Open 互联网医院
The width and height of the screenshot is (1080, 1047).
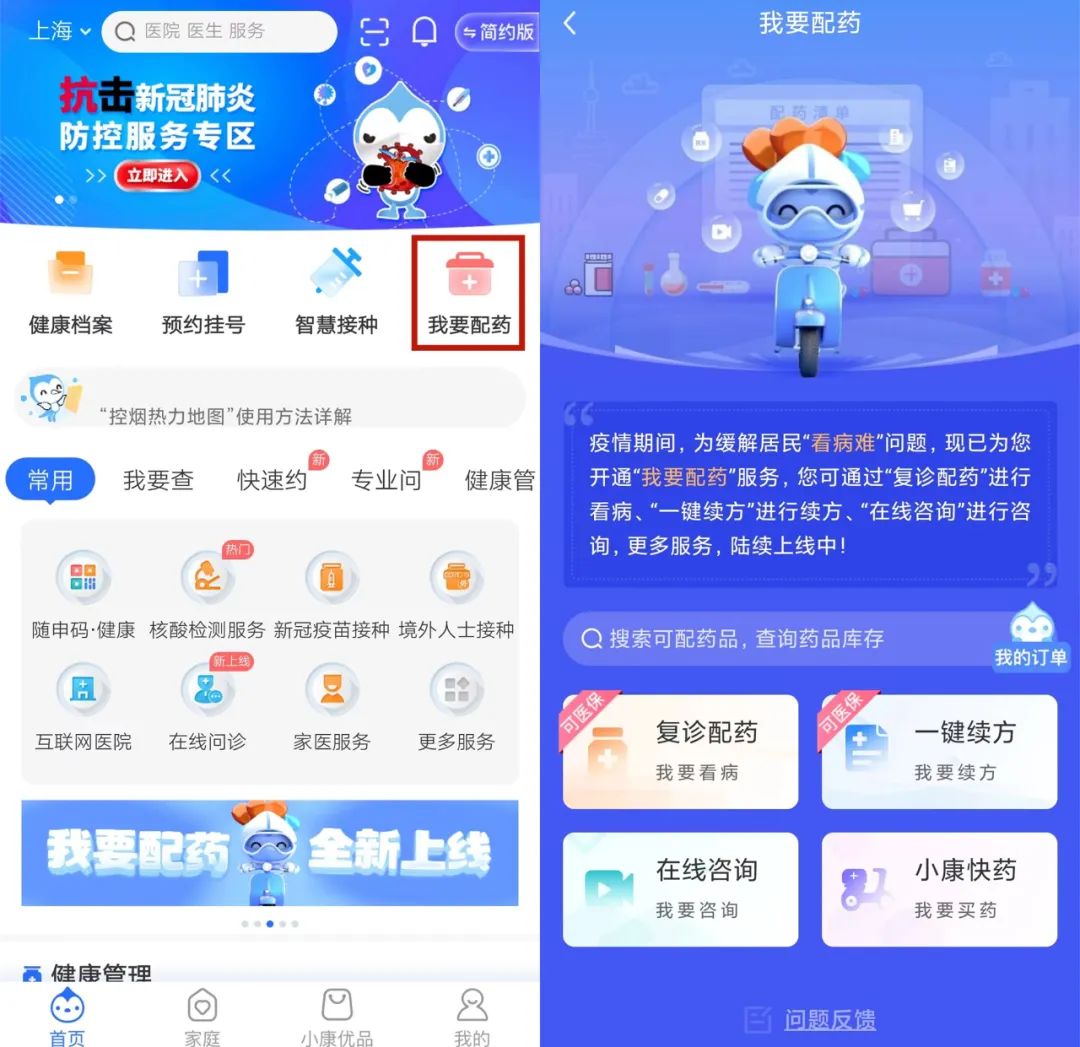point(83,709)
